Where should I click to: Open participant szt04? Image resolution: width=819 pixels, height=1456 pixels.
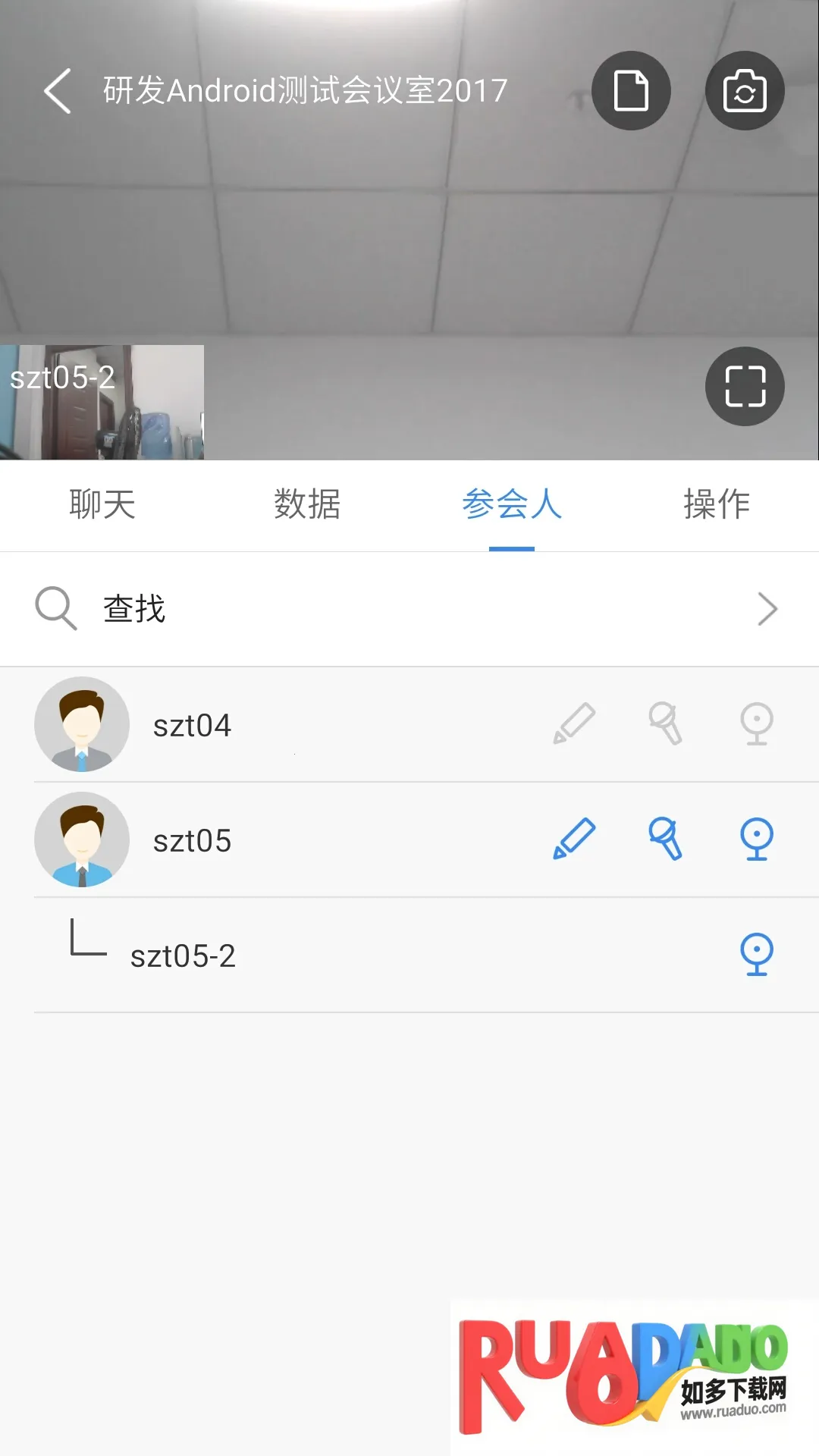[192, 726]
